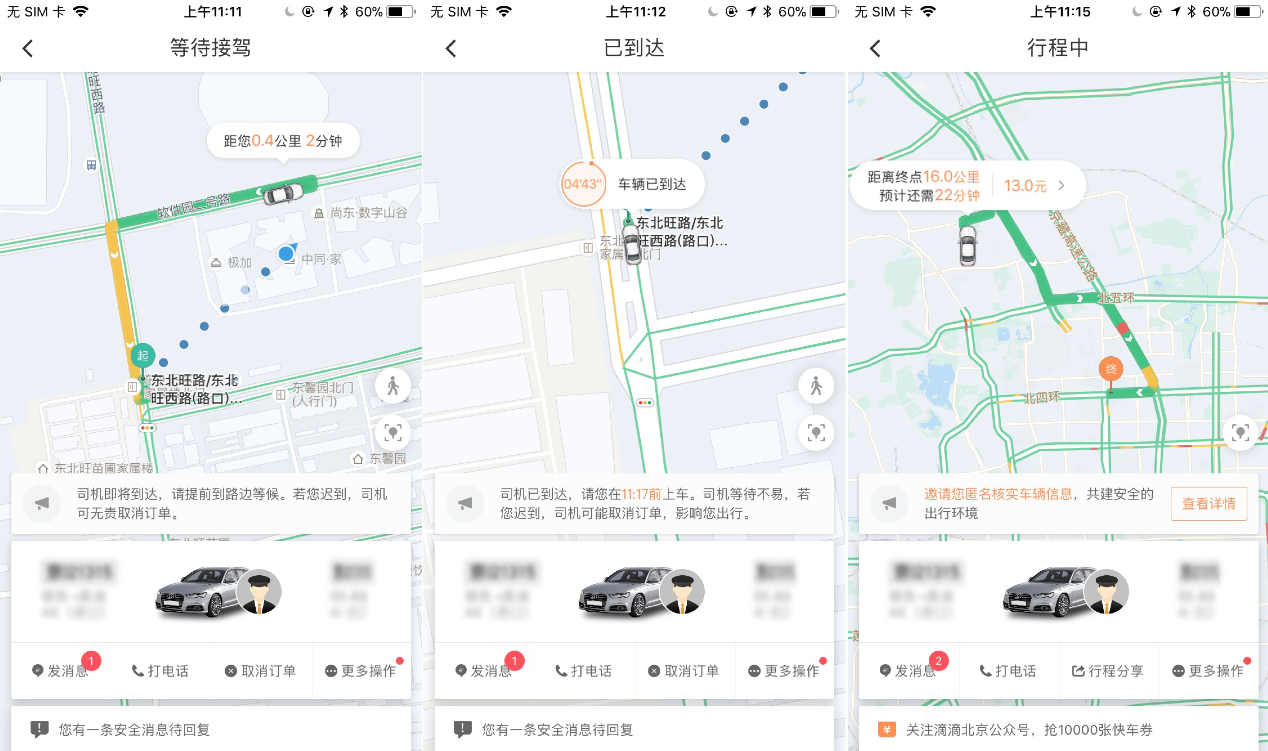1268x751 pixels.
Task: Tap 打电话 on the 已到达 screen
Action: point(583,671)
